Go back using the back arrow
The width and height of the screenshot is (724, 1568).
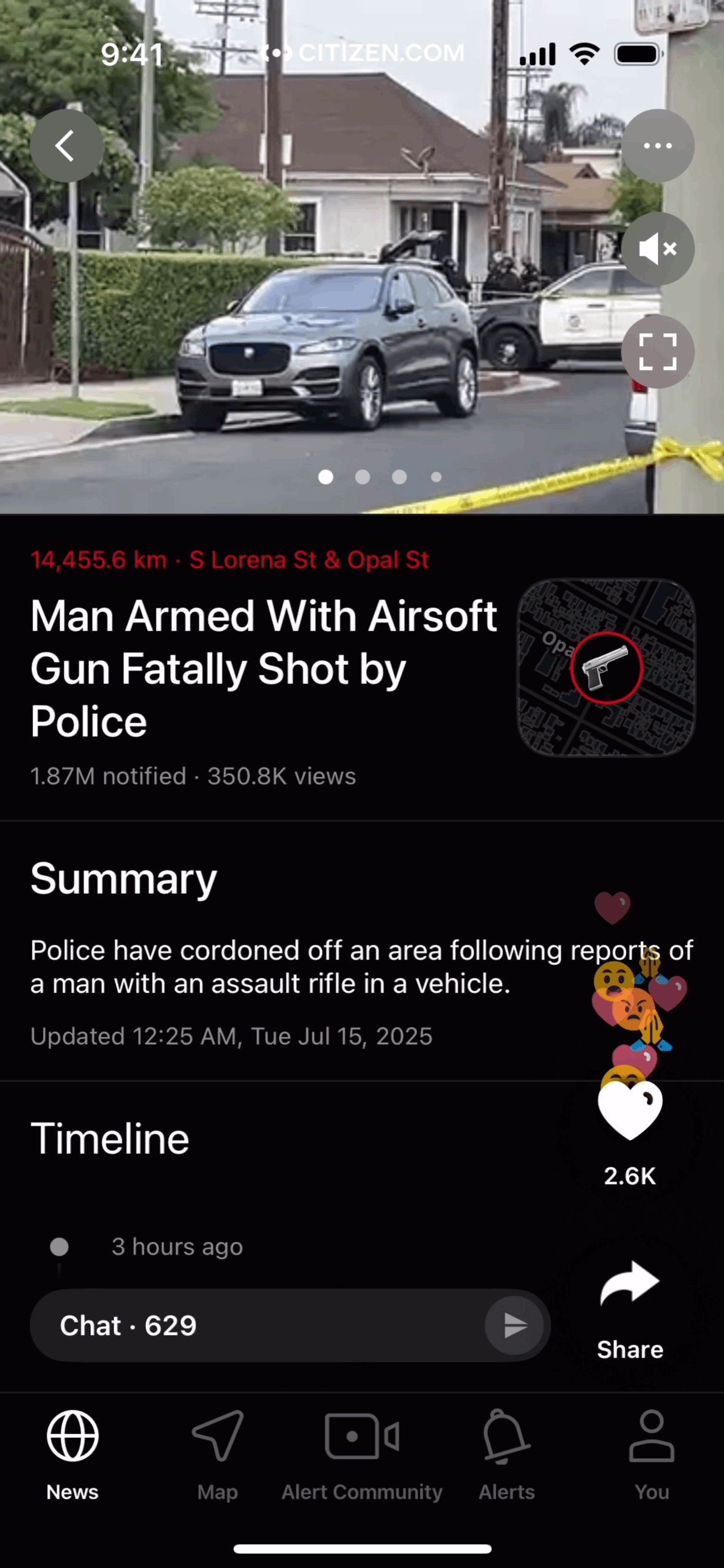[x=66, y=146]
